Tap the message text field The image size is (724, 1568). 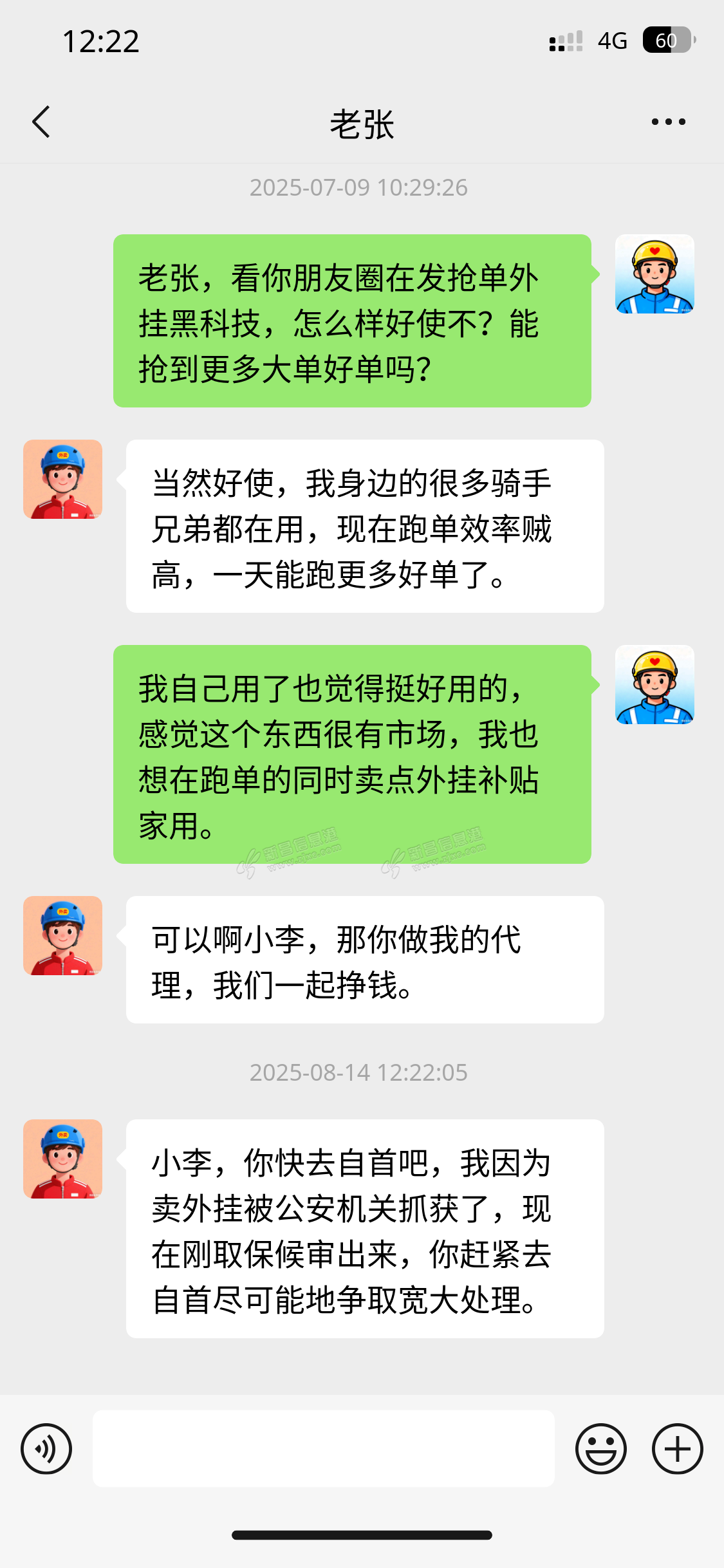pos(323,1449)
